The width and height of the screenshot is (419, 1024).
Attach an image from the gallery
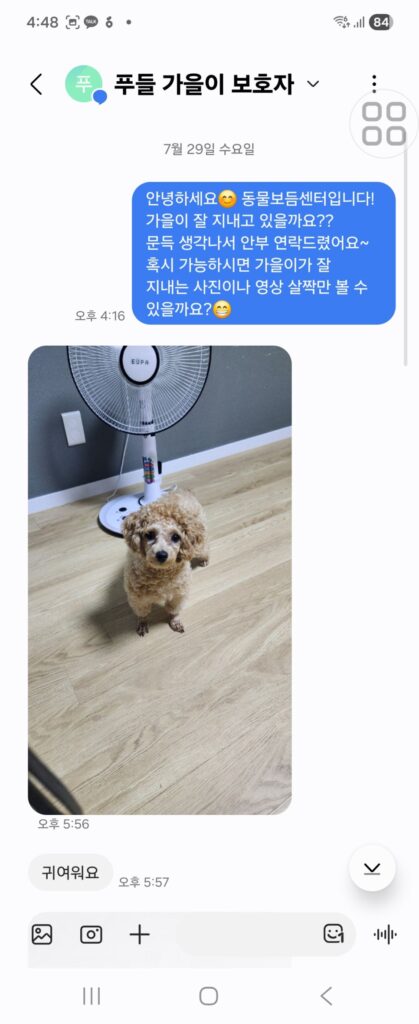click(x=42, y=935)
